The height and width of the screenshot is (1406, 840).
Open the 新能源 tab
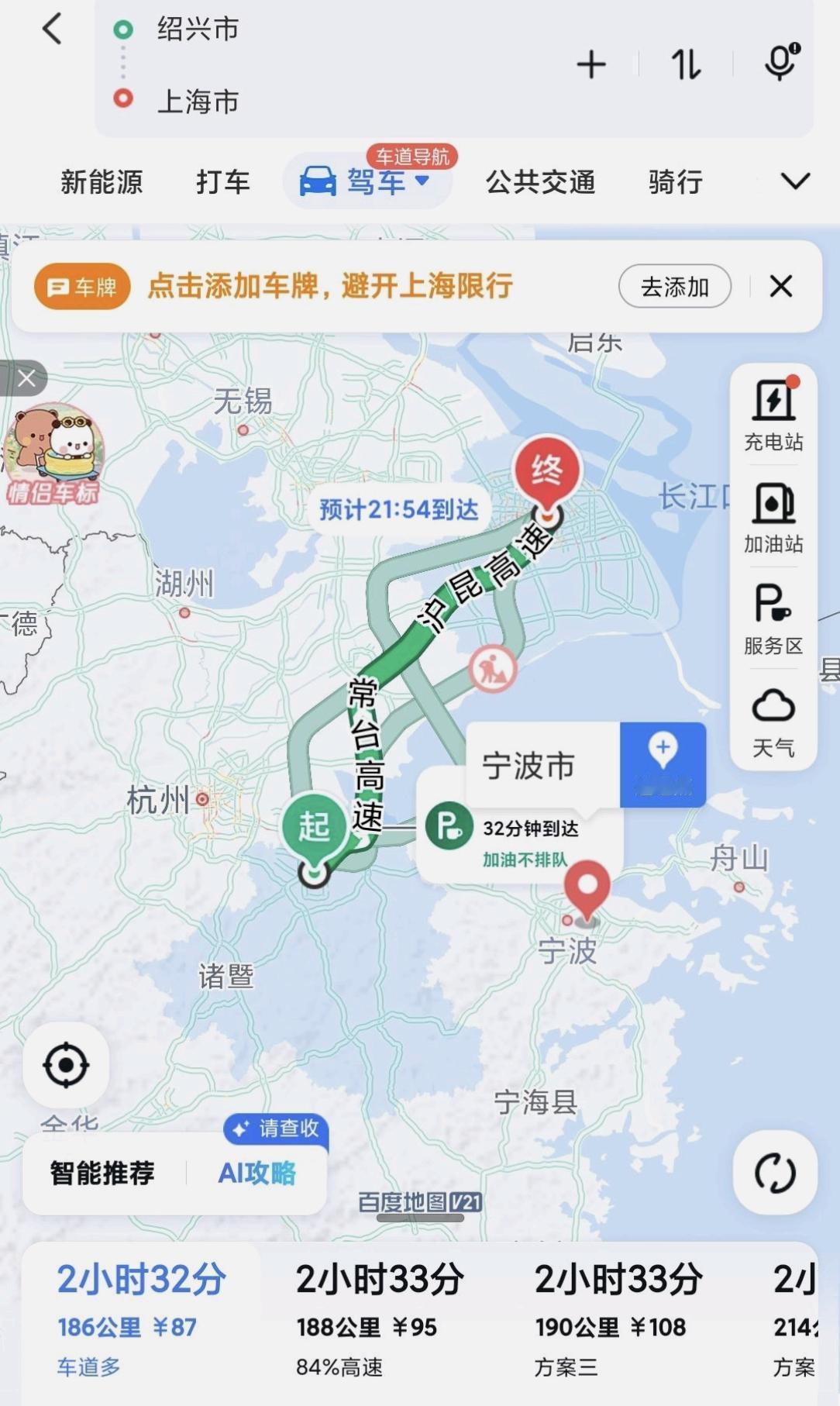click(x=102, y=182)
